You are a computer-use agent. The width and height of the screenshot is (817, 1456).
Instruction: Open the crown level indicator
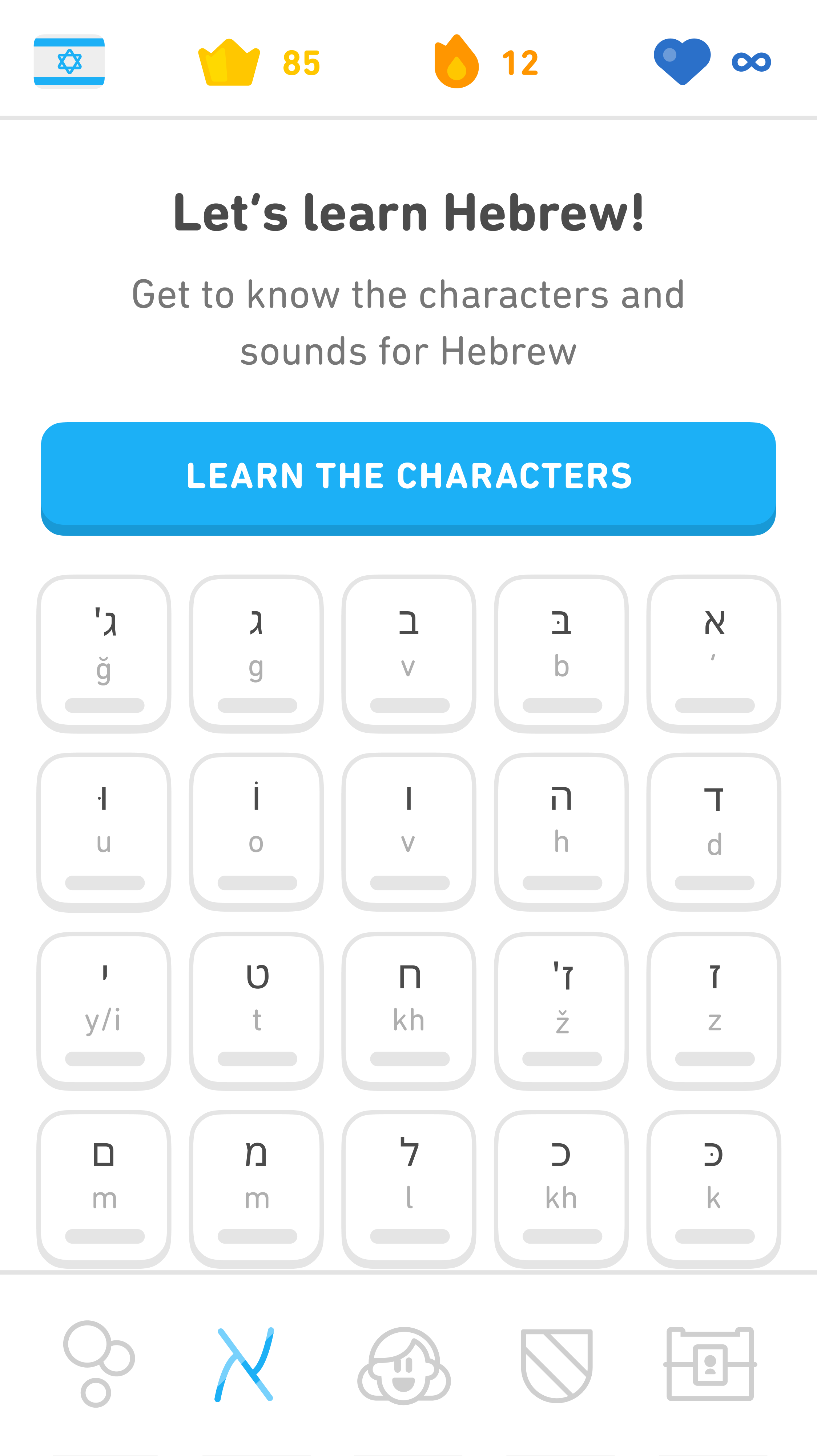pyautogui.click(x=257, y=62)
